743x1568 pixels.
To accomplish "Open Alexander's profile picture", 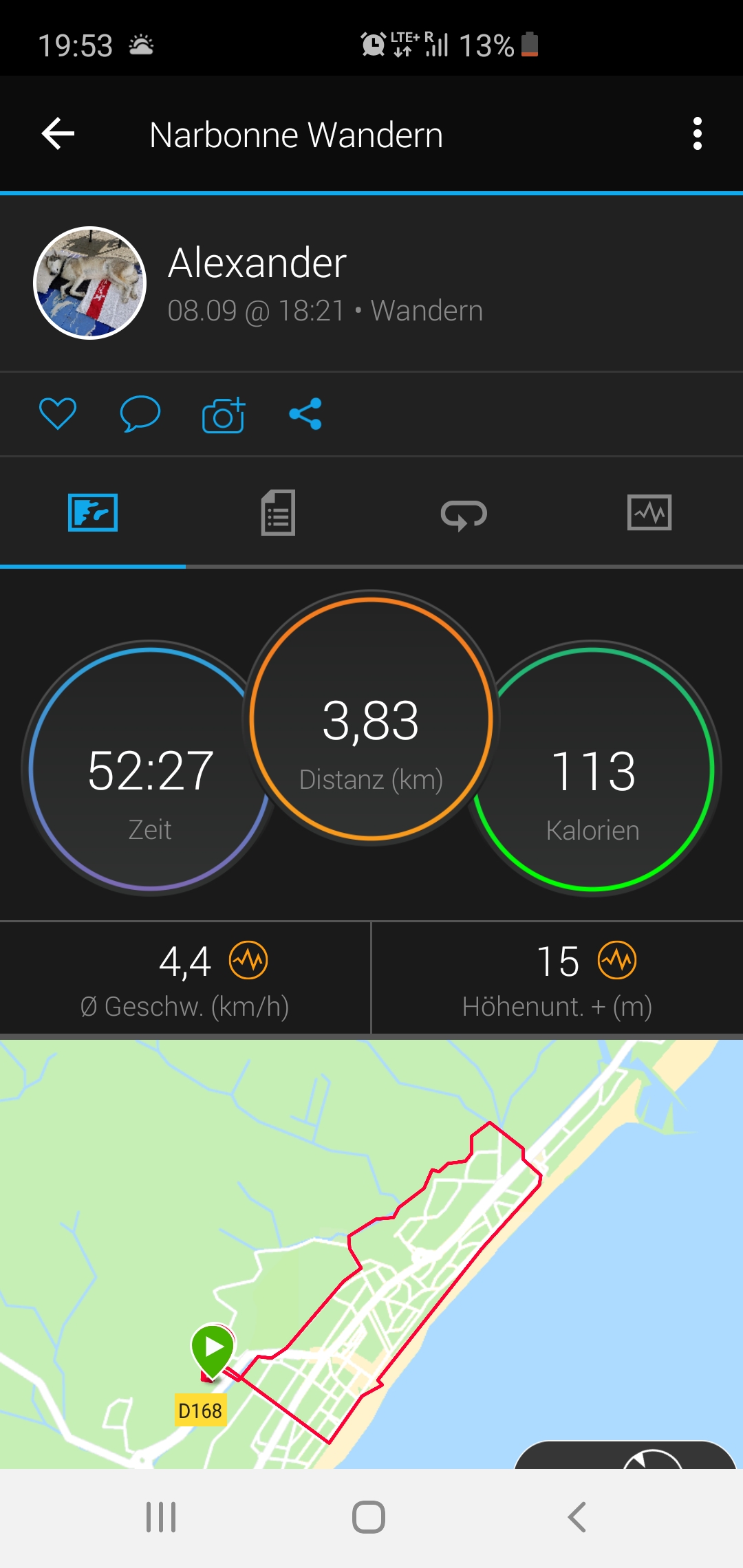I will tap(90, 283).
